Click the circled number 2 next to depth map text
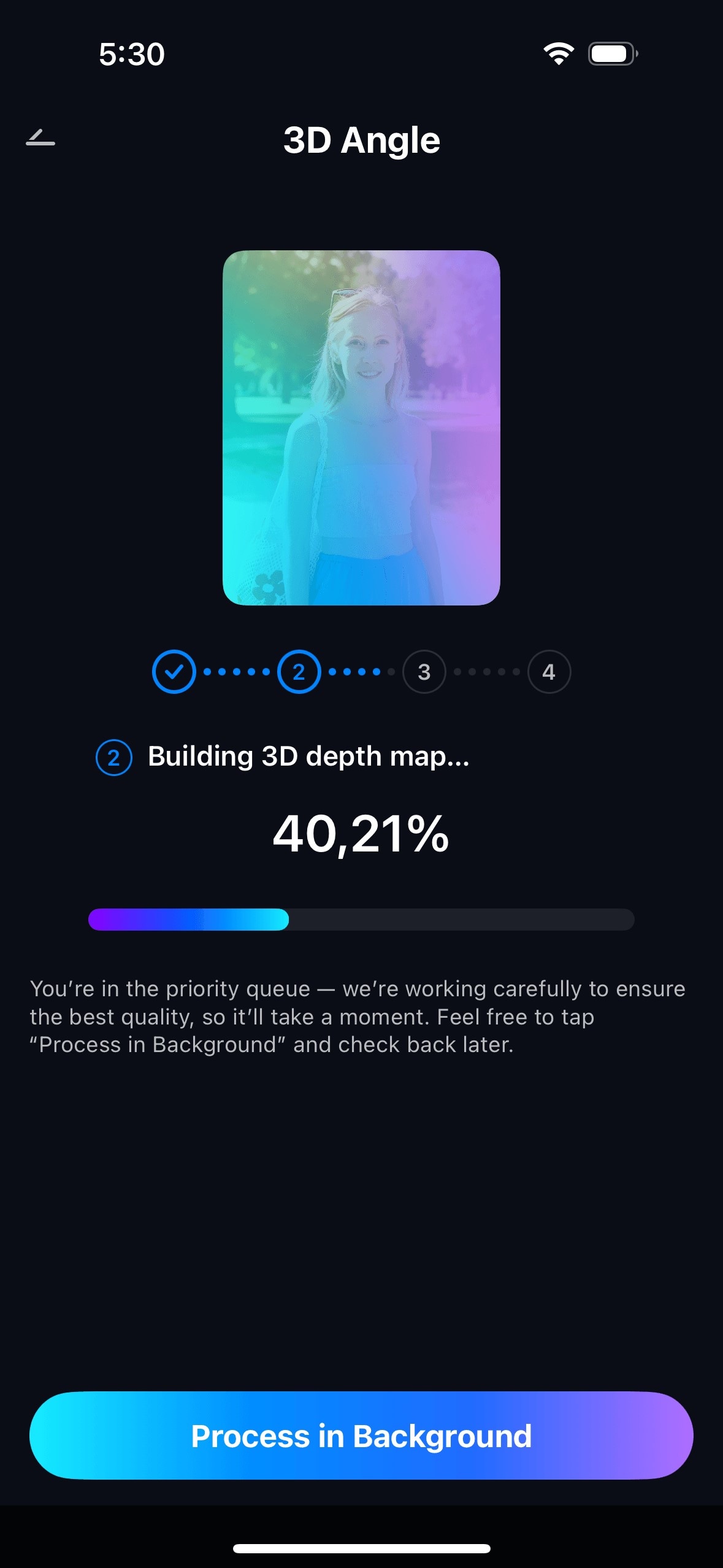The image size is (723, 1568). pos(113,756)
